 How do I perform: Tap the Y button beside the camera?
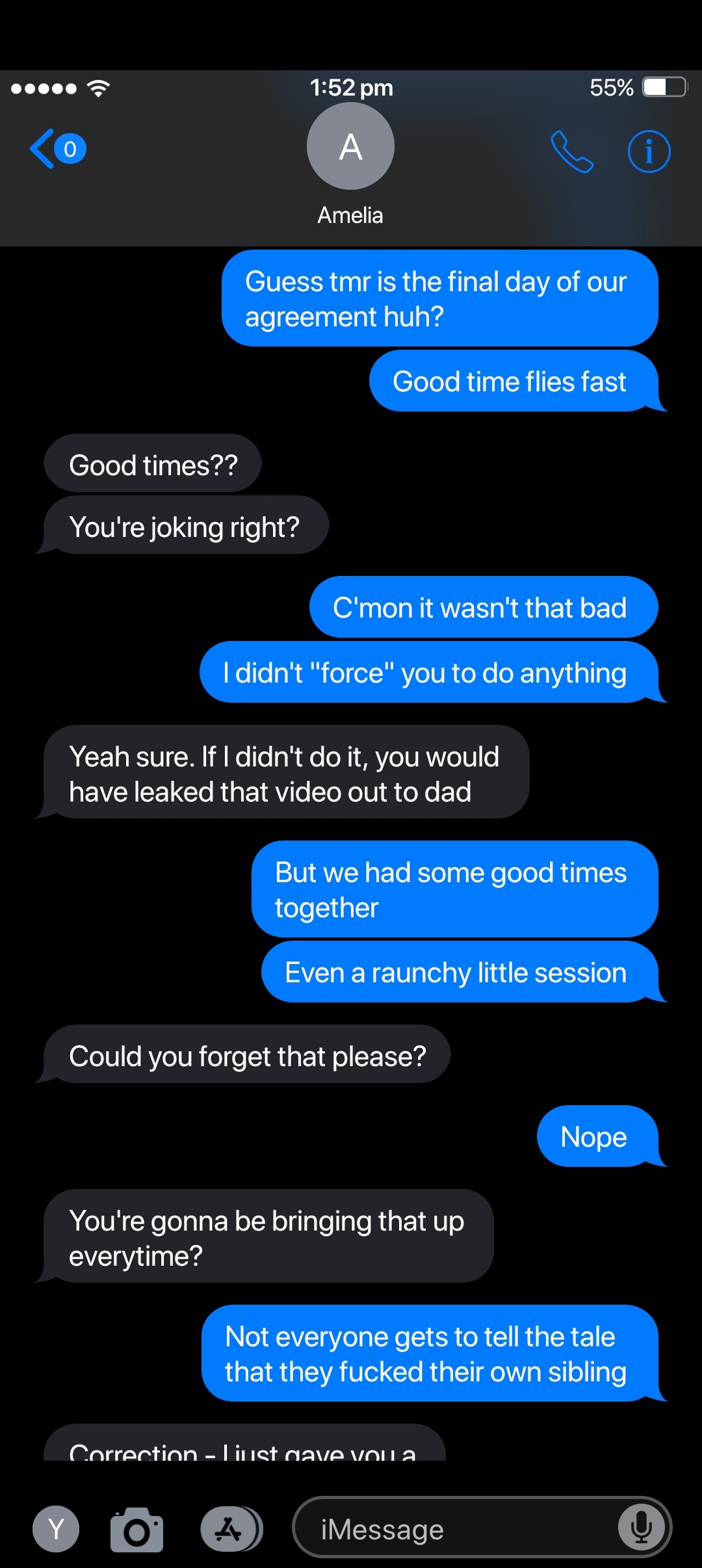click(56, 1529)
